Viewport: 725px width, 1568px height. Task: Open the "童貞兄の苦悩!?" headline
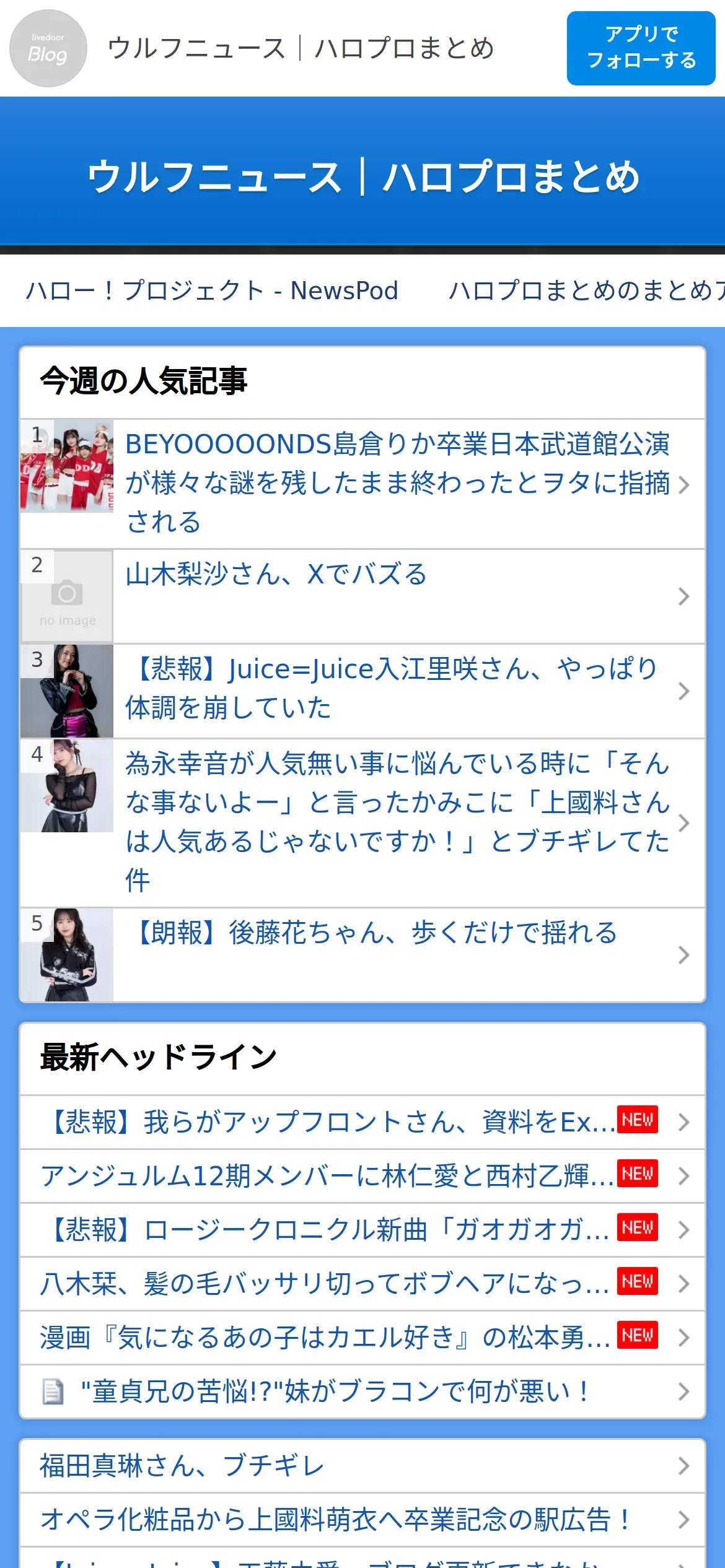pos(335,1392)
